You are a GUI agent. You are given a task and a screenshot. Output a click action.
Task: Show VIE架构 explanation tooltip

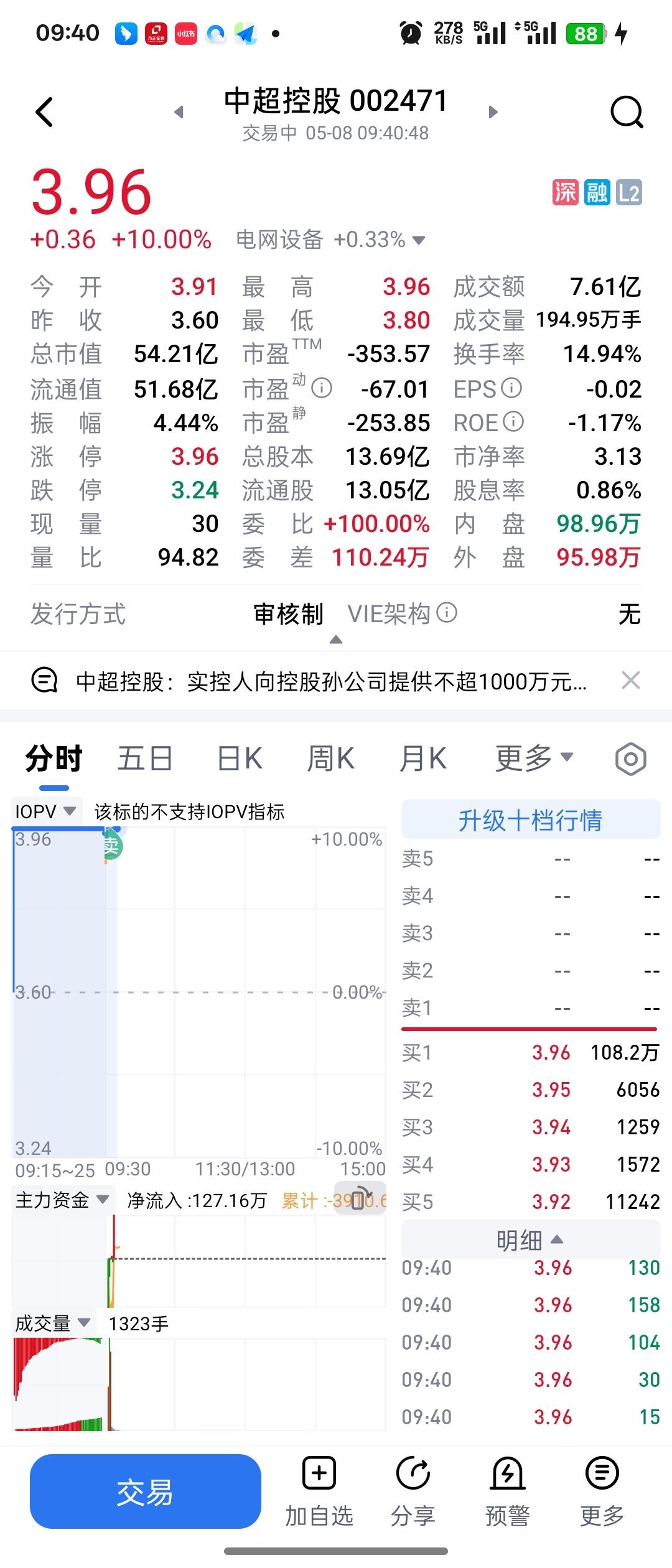447,614
